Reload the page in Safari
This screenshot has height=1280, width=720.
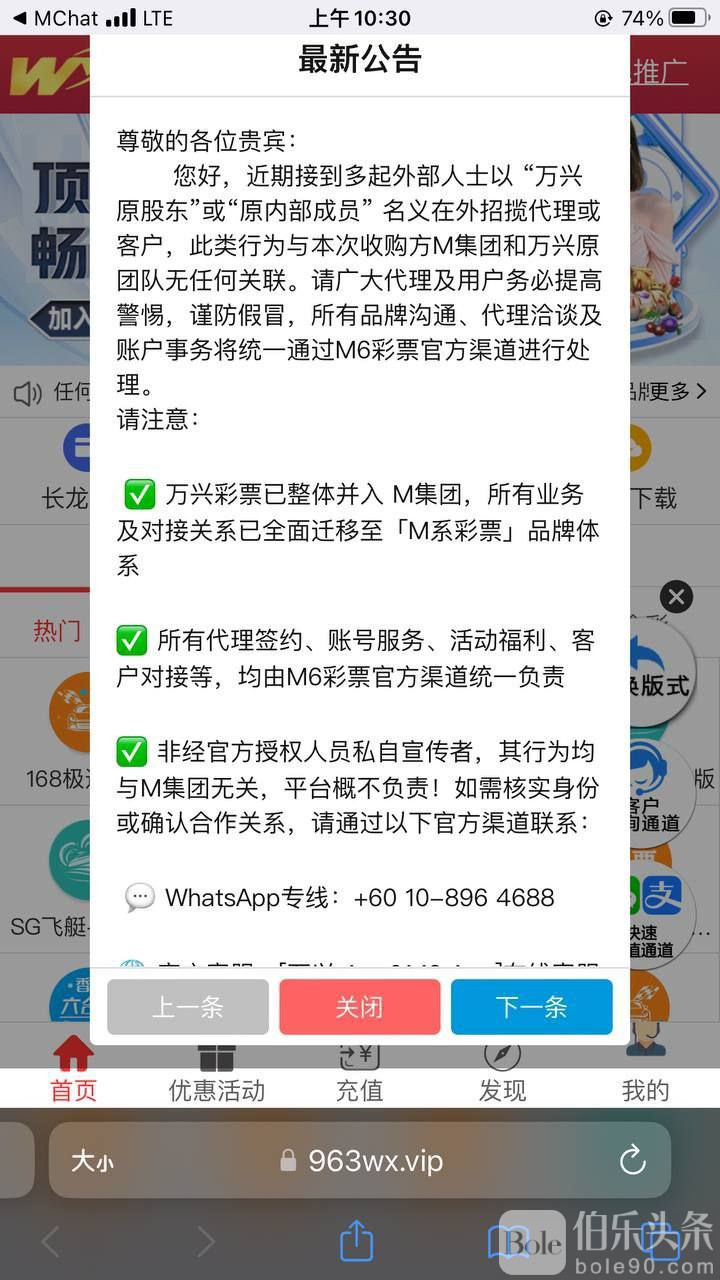(x=632, y=1160)
